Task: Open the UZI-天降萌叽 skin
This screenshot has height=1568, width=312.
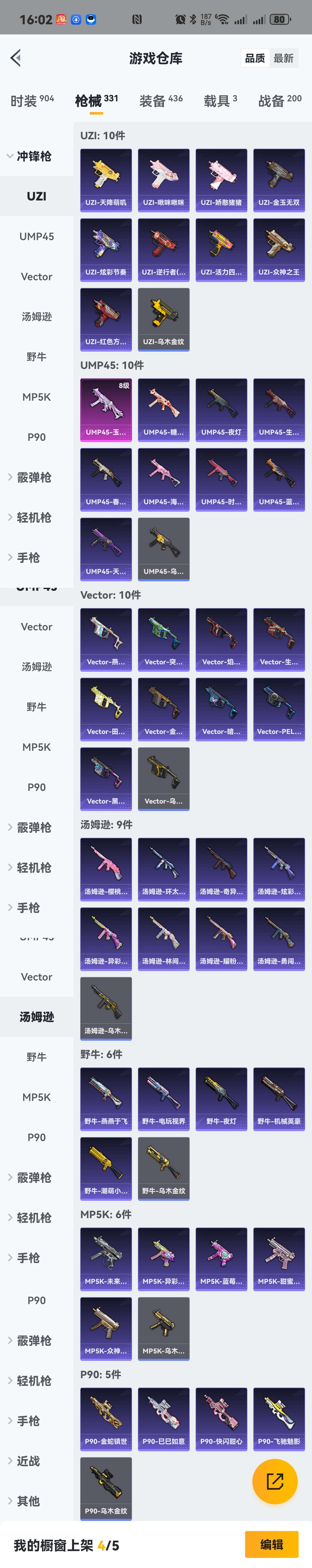Action: tap(106, 180)
